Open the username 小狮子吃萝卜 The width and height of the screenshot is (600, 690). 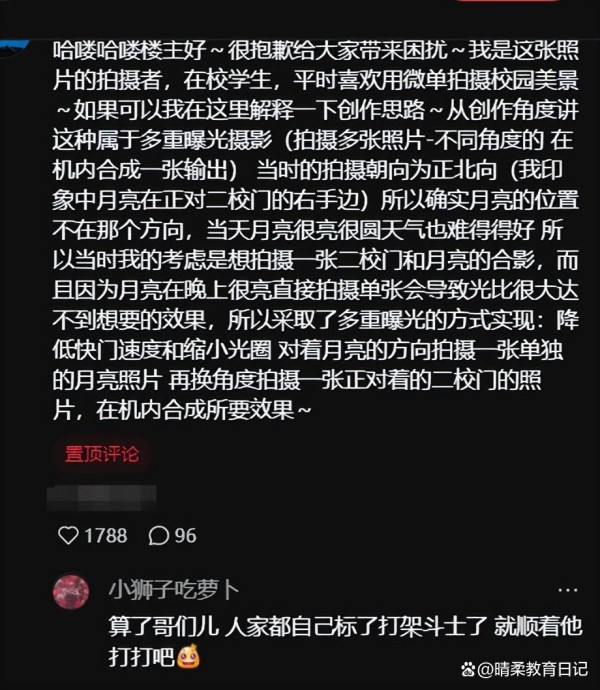coord(174,590)
